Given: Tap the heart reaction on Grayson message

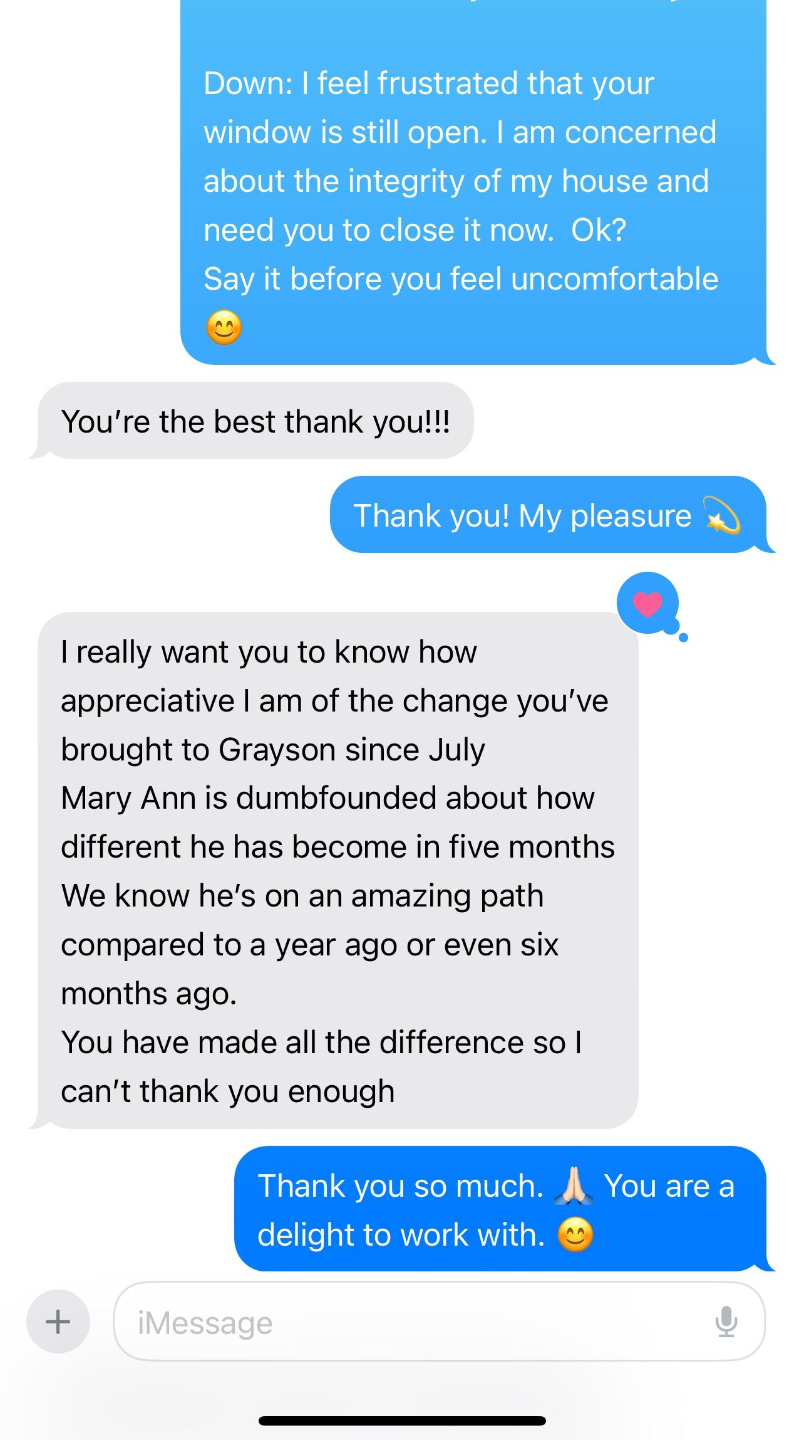Looking at the screenshot, I should click(x=648, y=604).
